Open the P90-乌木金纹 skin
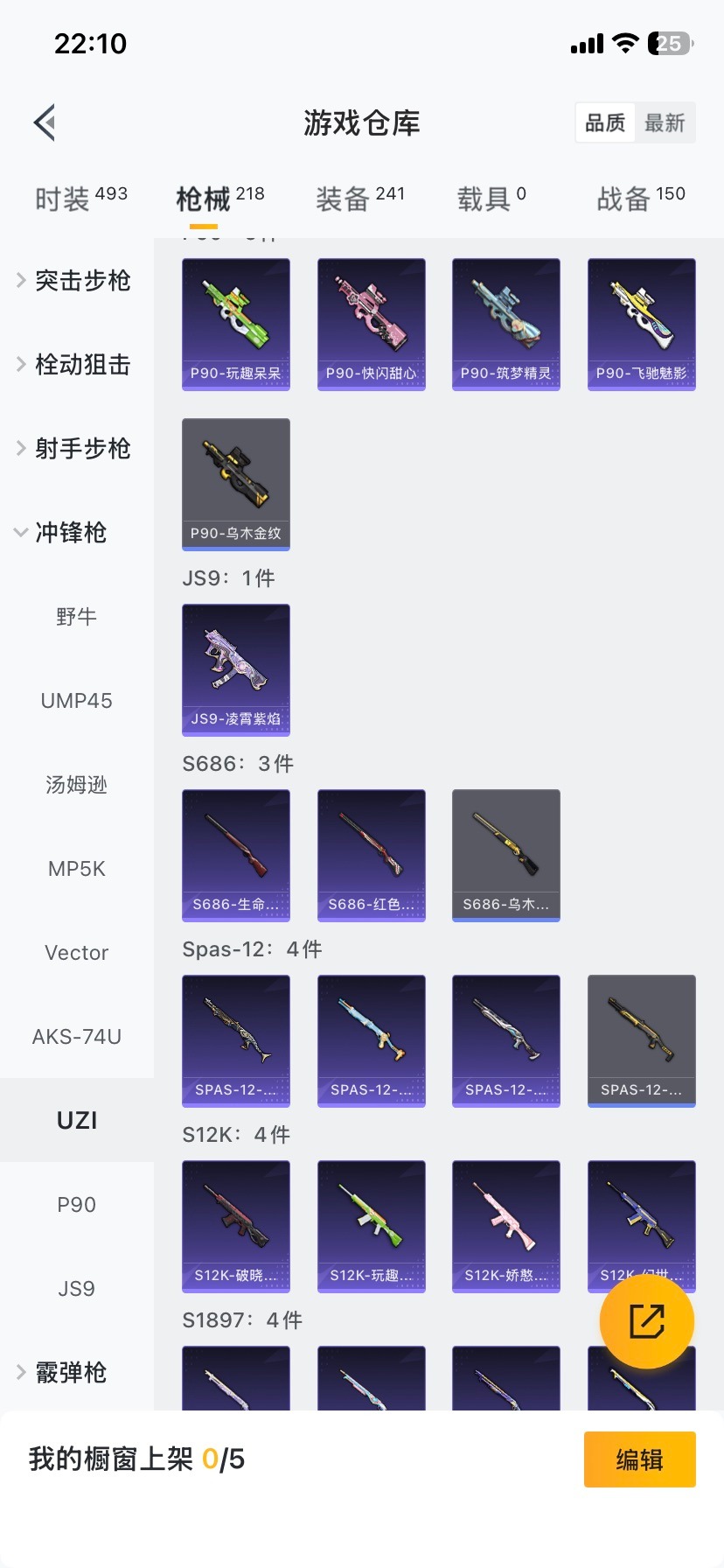Image resolution: width=724 pixels, height=1568 pixels. point(236,484)
